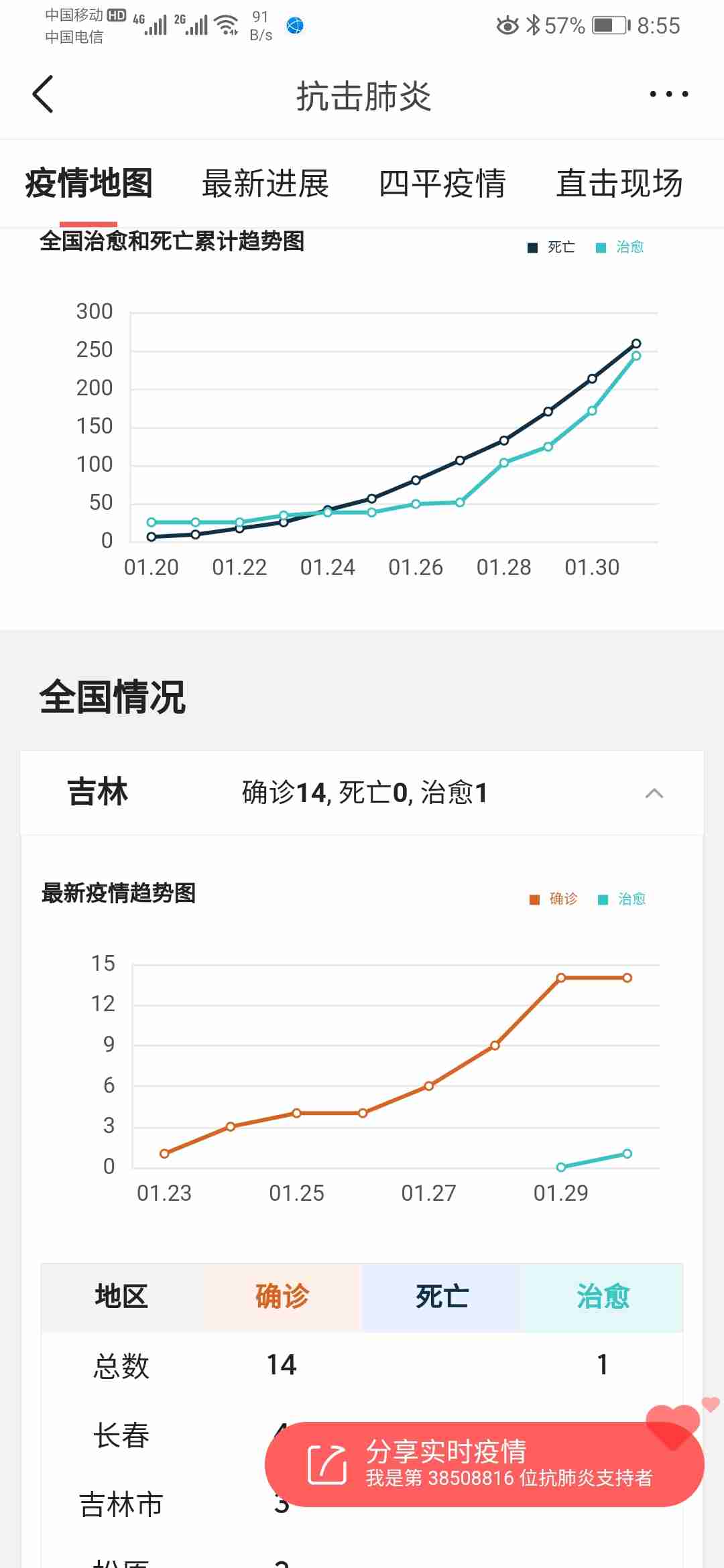This screenshot has width=724, height=1568.
Task: Toggle the 确诊 series in 吉林 chart
Action: 554,899
